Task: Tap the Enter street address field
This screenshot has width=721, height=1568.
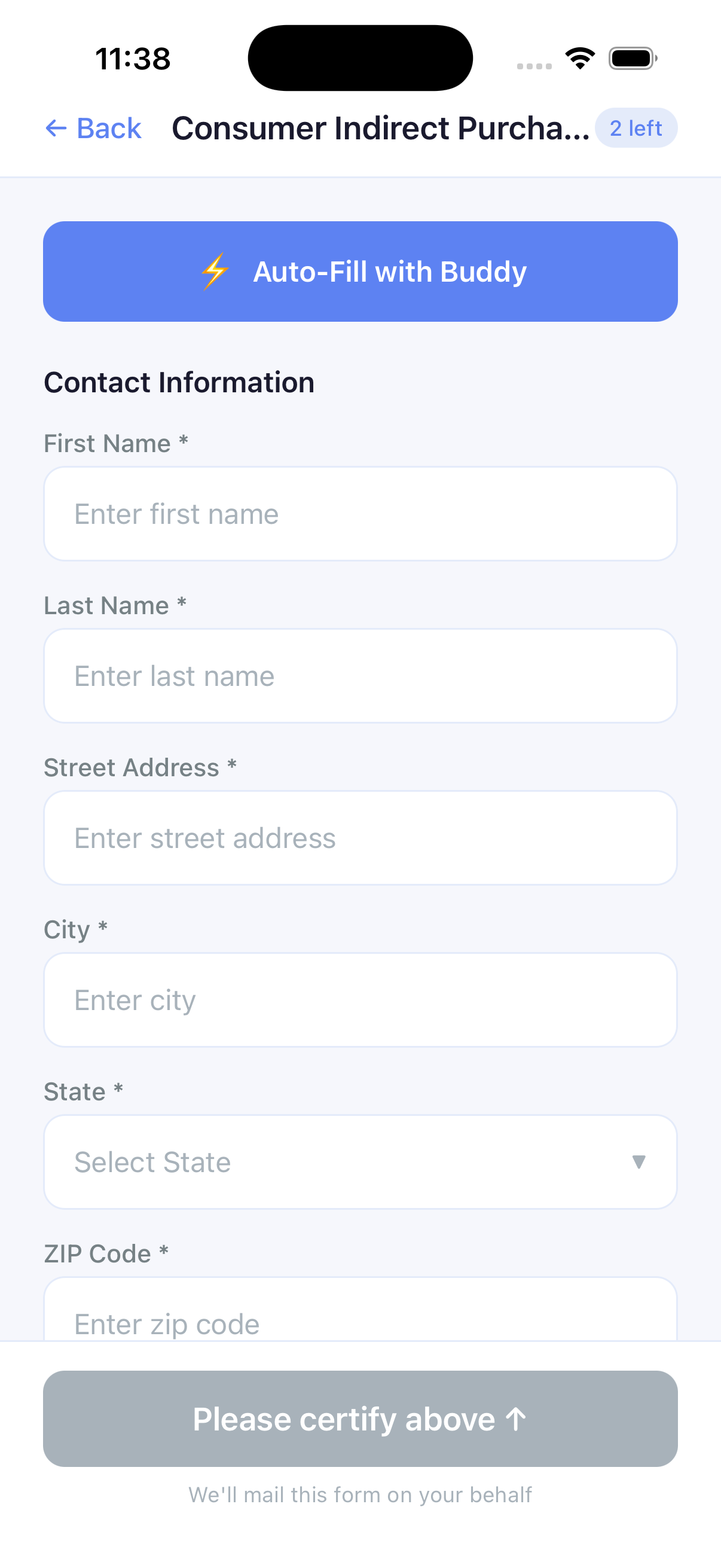Action: [x=360, y=838]
